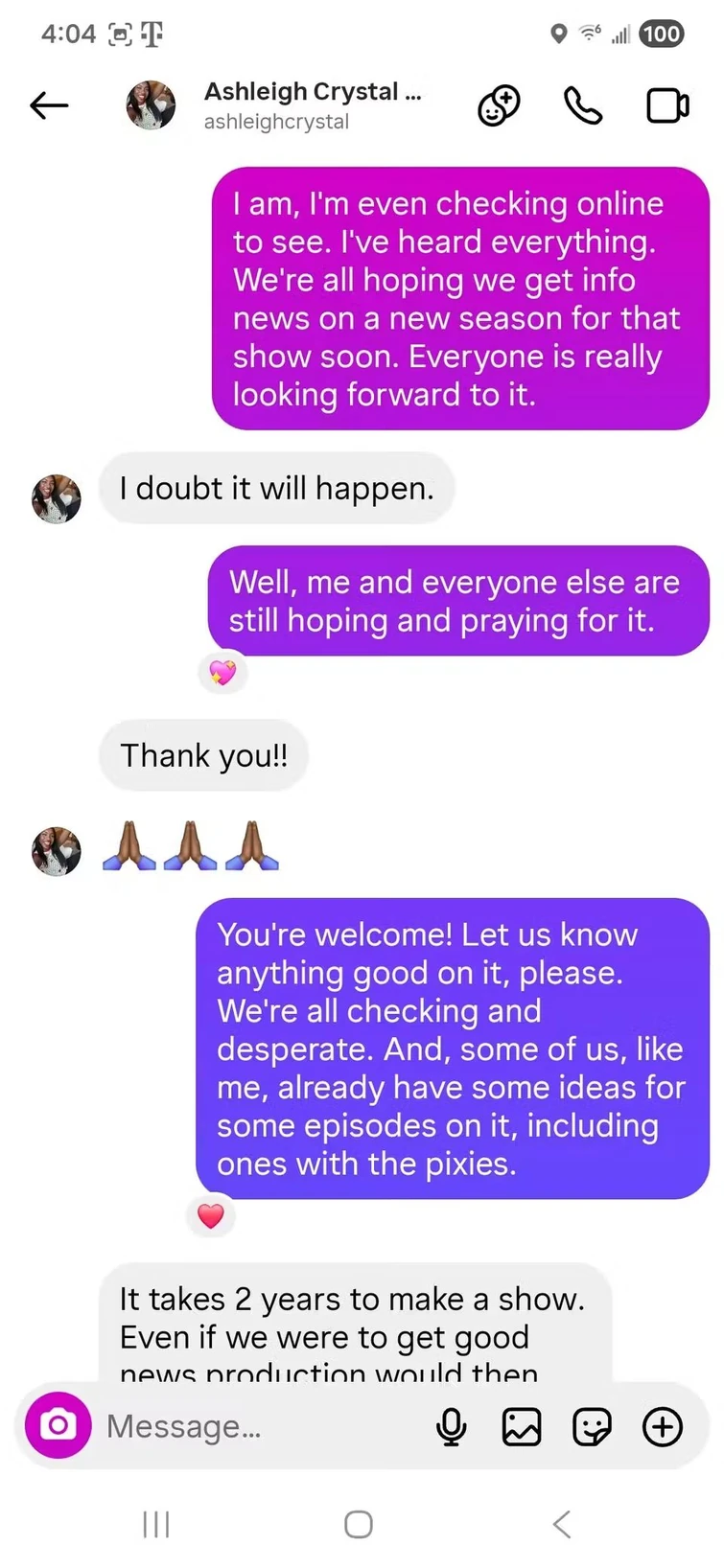724x1568 pixels.
Task: Open the sticker picker
Action: coord(592,1426)
